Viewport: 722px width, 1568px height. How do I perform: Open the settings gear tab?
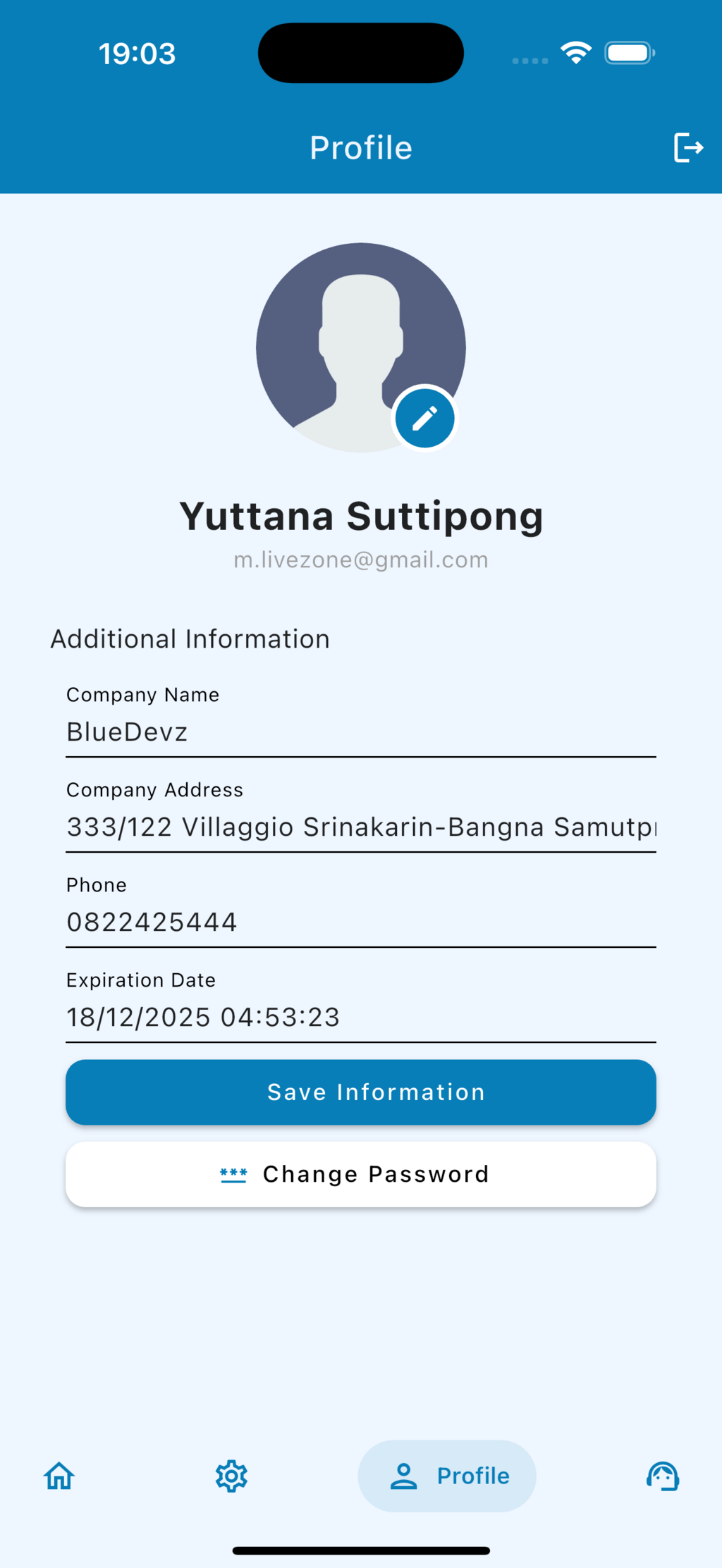pyautogui.click(x=231, y=1476)
